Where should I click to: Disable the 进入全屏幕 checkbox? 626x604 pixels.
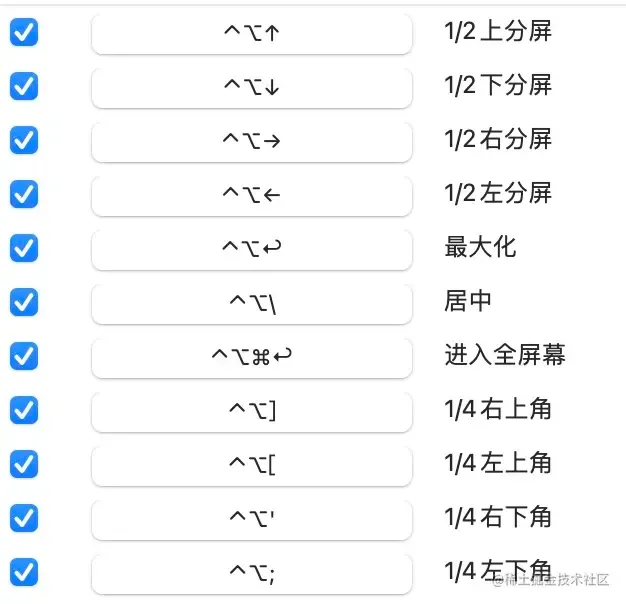click(x=23, y=356)
